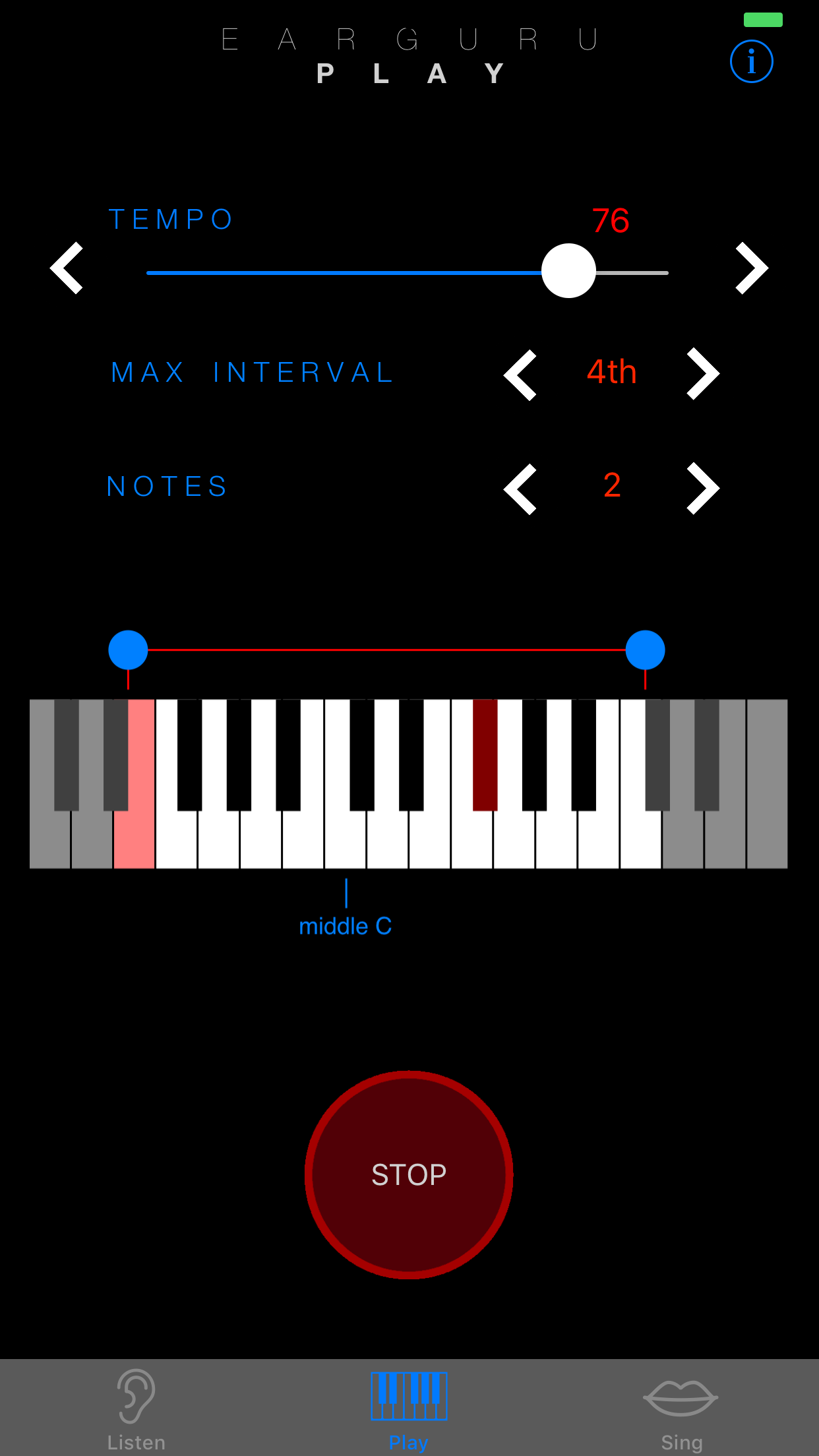
Task: Tap the tempo slider knob
Action: [568, 271]
